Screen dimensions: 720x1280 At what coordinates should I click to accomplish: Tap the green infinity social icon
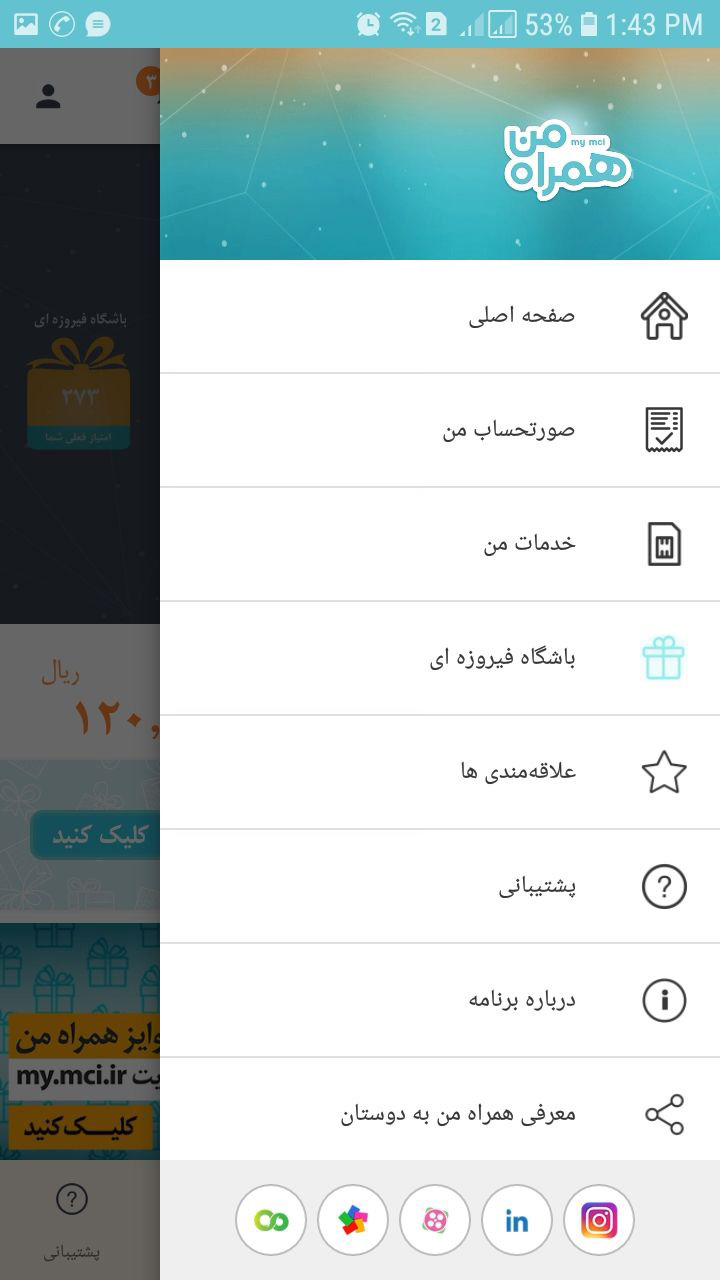271,1220
